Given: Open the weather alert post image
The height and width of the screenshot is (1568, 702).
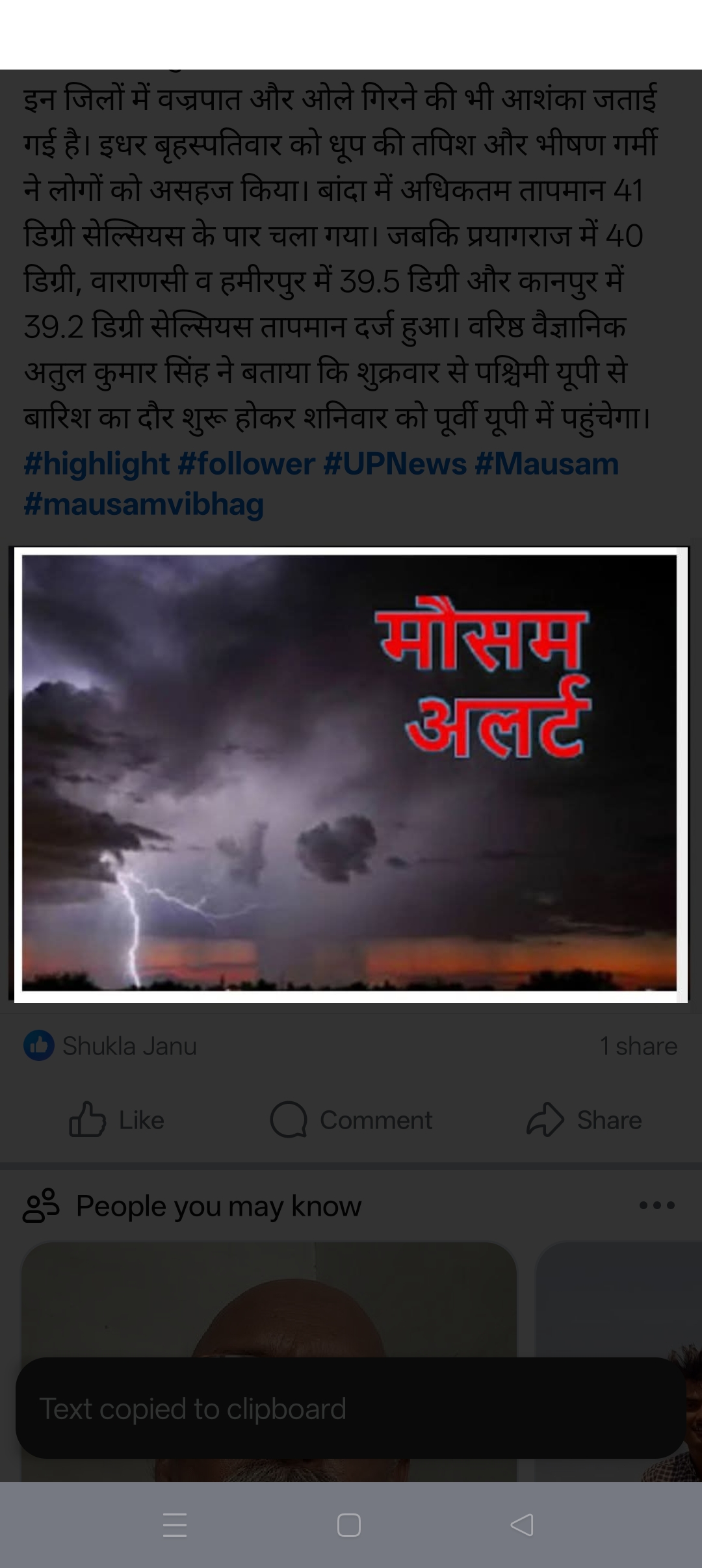Looking at the screenshot, I should click(350, 774).
